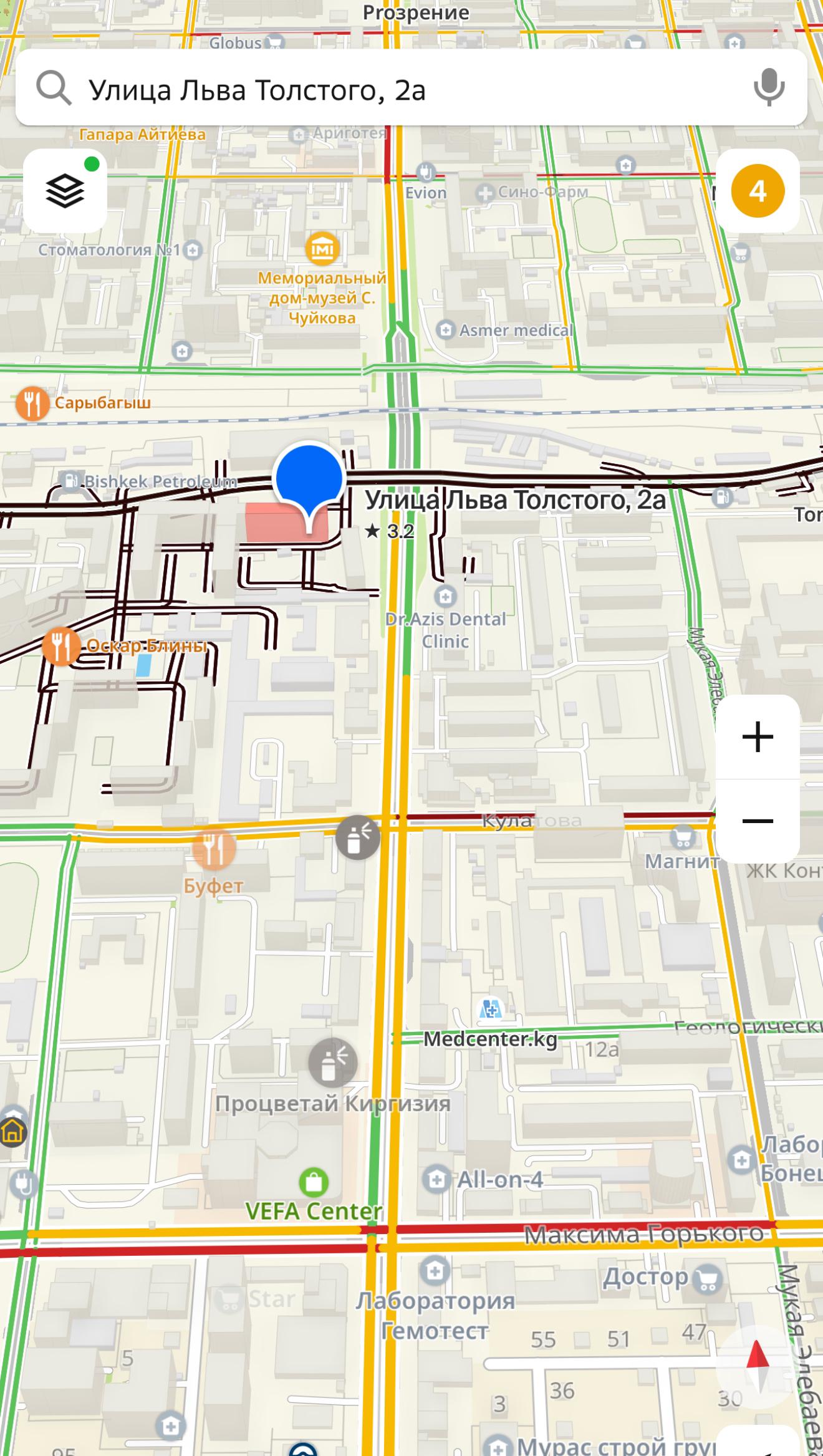Open the map layers button
Viewport: 823px width, 1456px height.
click(65, 191)
